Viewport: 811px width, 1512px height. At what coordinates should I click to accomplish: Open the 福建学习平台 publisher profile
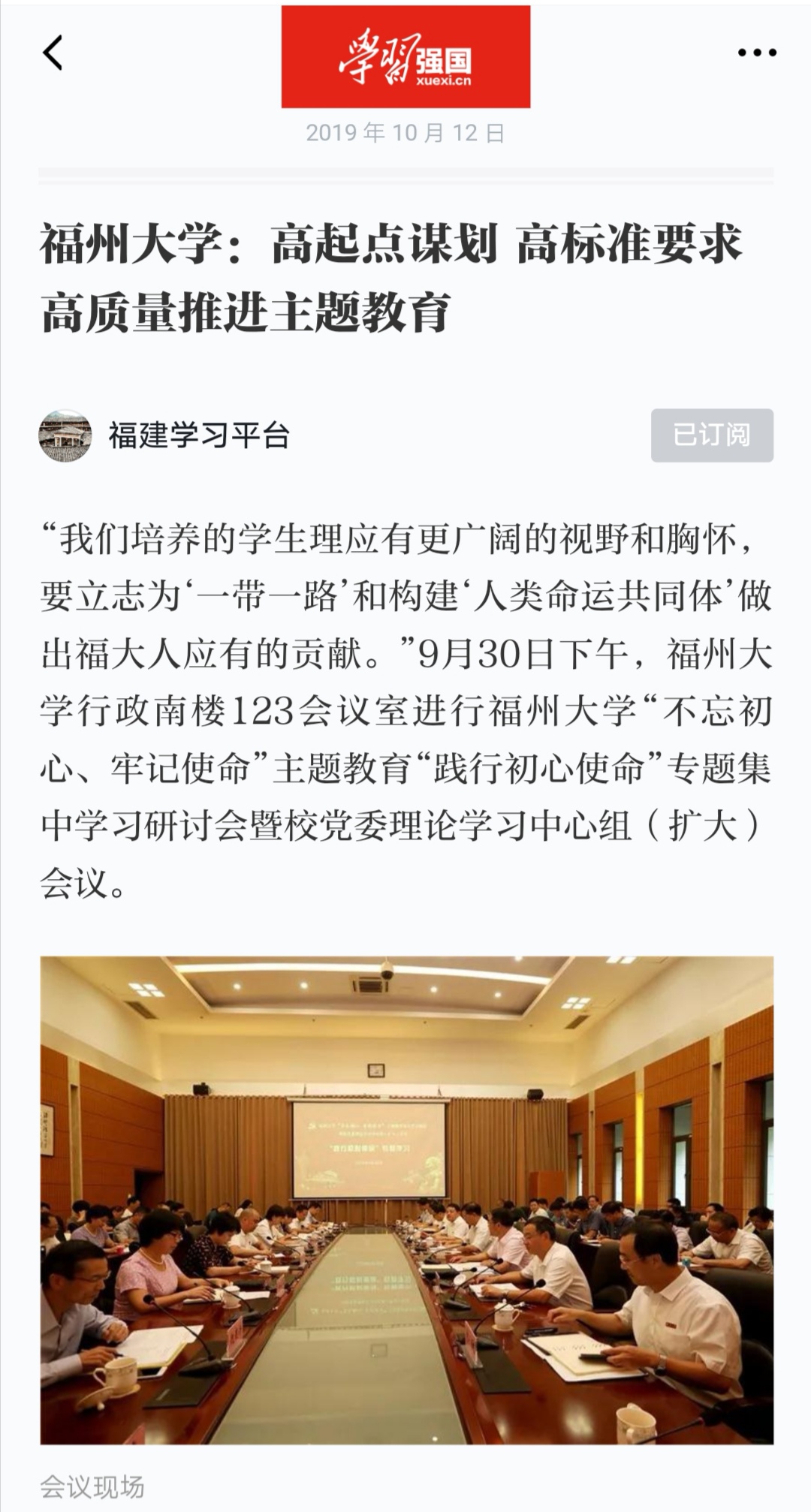[198, 435]
